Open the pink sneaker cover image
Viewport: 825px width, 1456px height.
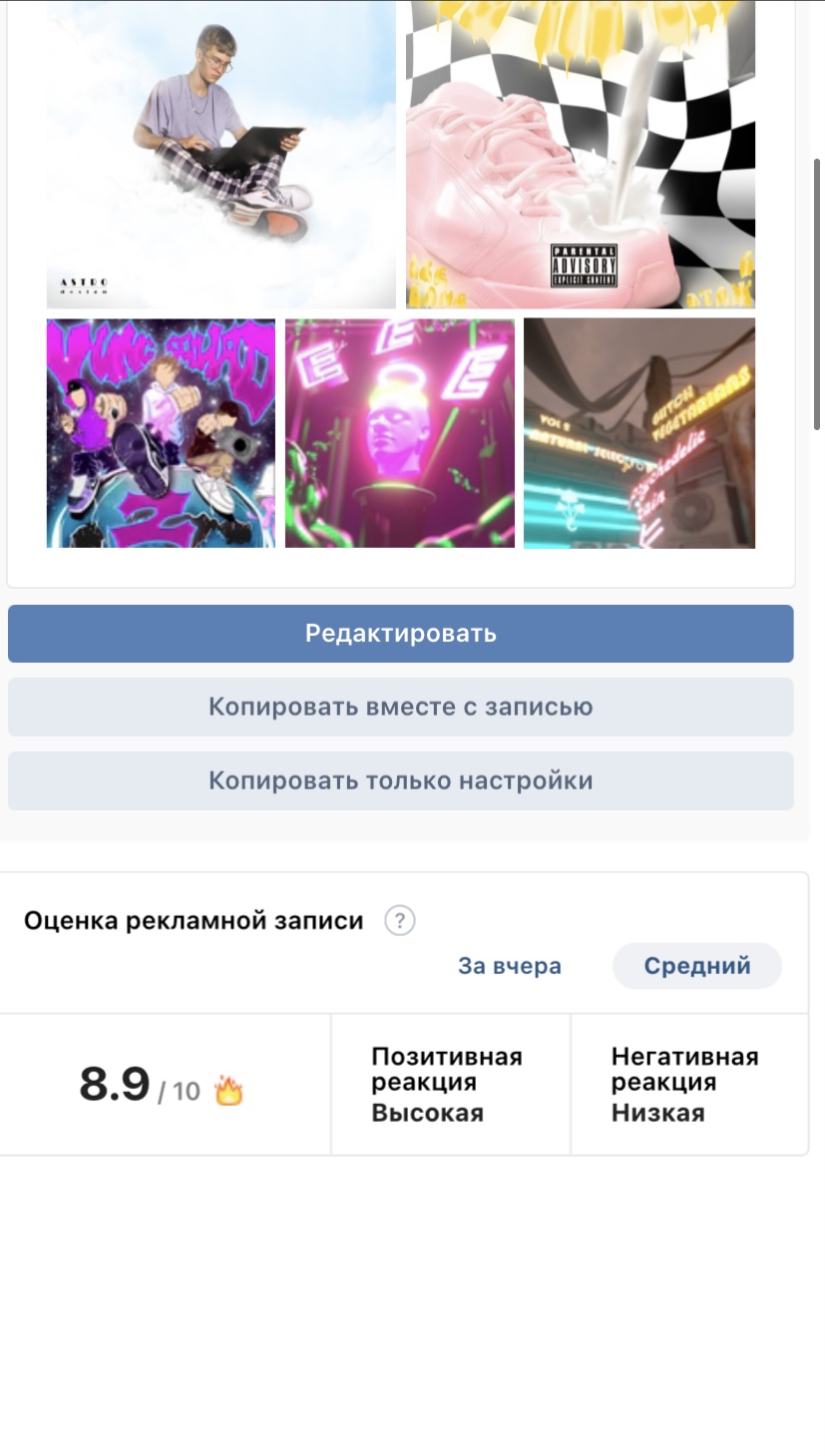tap(580, 155)
